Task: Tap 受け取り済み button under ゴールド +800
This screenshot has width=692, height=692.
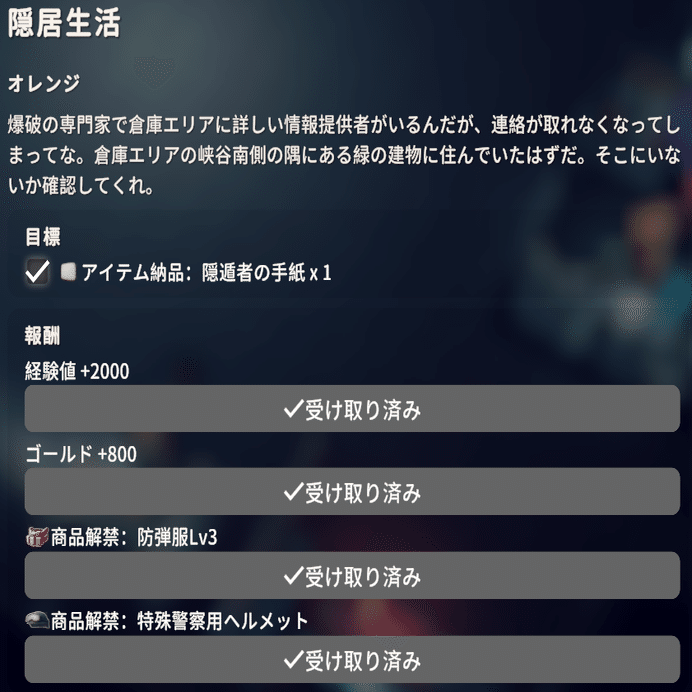Action: point(352,492)
